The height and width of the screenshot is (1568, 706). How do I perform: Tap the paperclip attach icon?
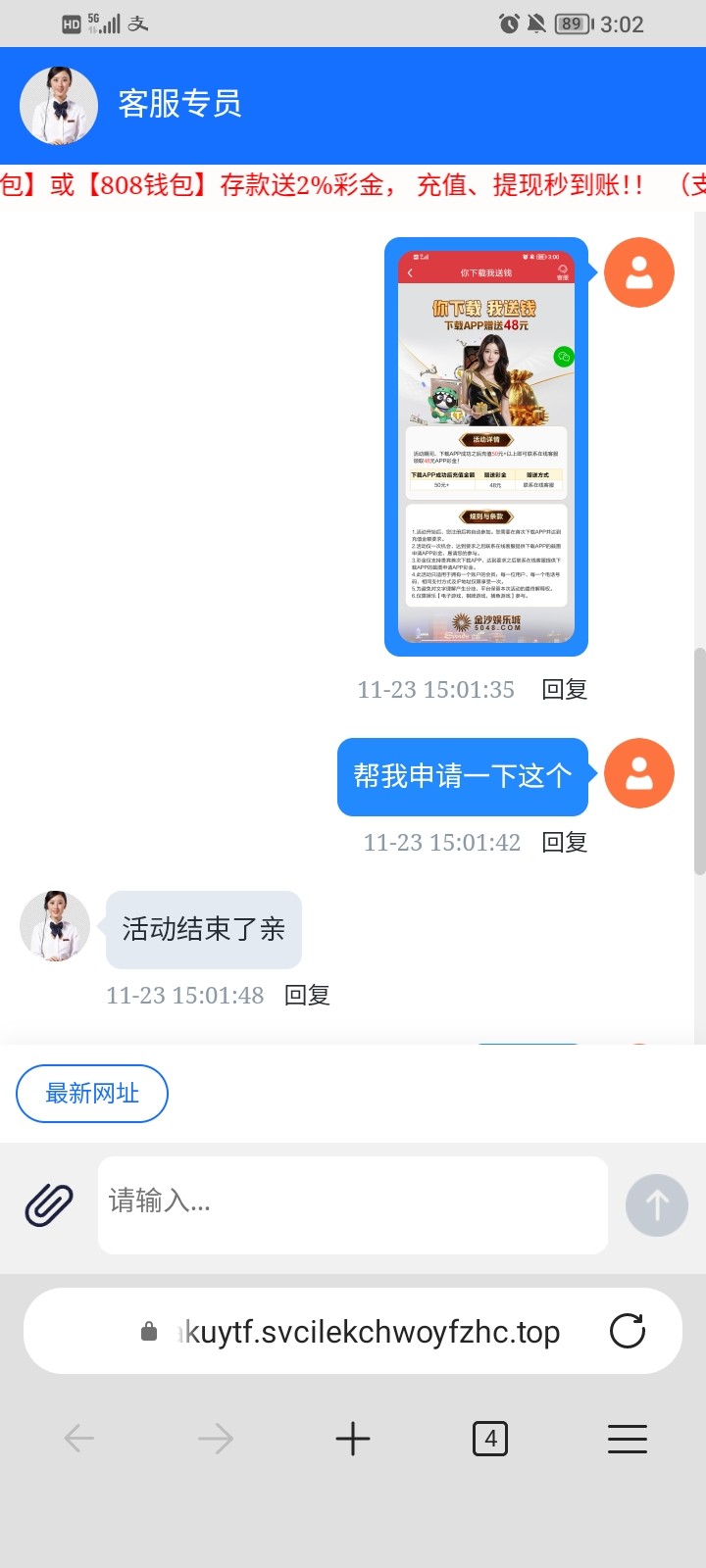49,1204
